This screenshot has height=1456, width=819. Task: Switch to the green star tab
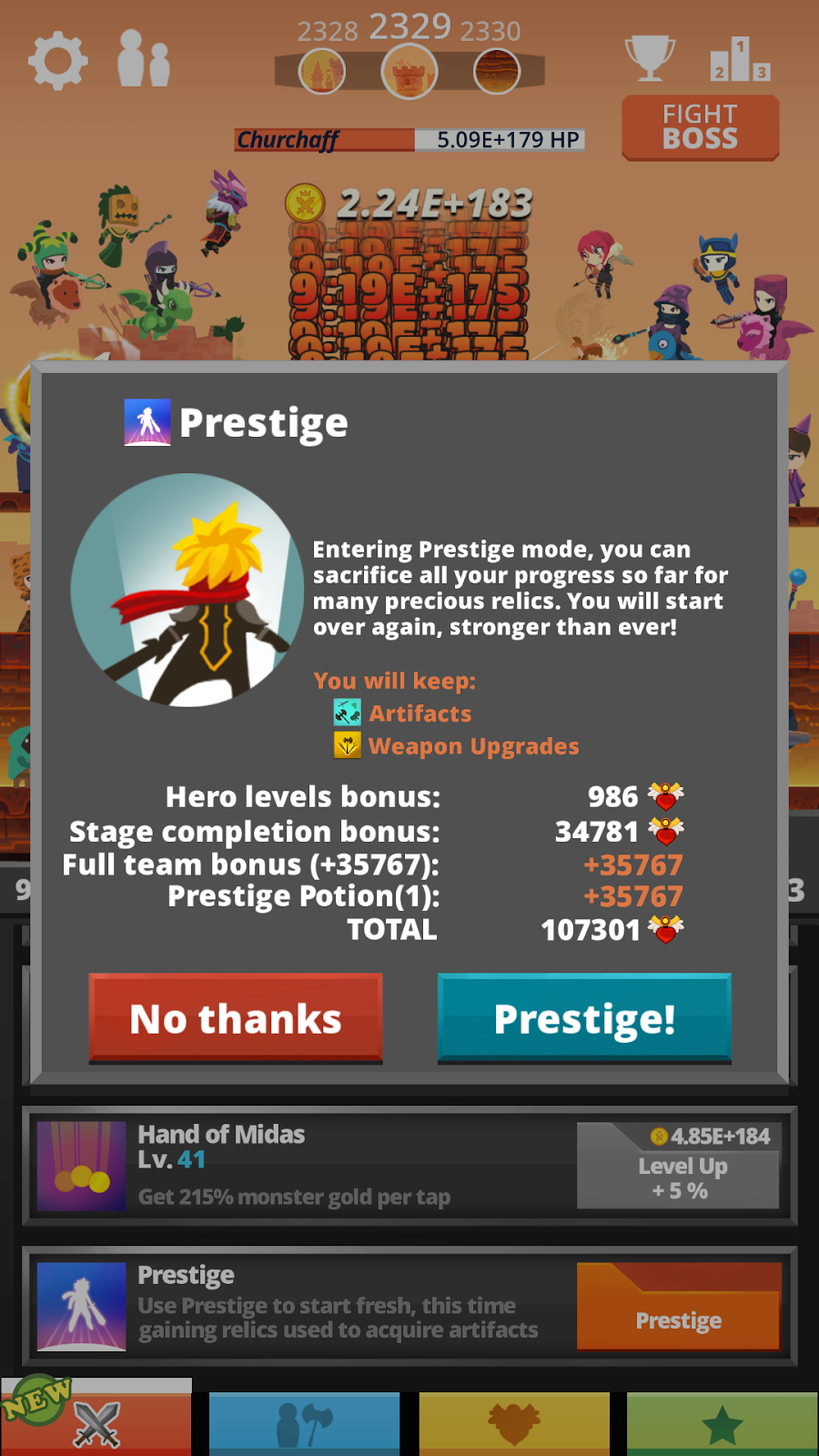coord(722,1423)
